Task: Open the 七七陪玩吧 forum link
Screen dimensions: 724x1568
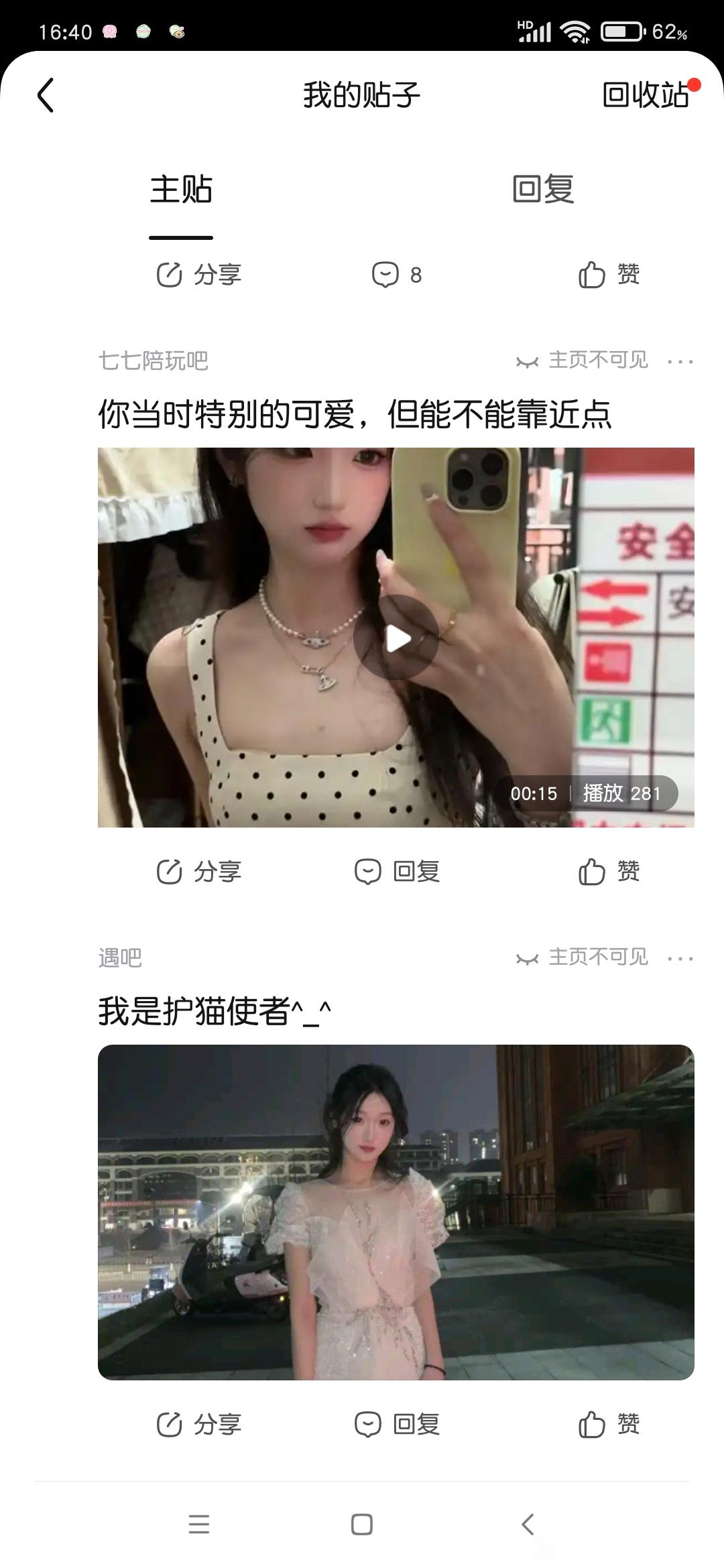Action: (x=153, y=361)
